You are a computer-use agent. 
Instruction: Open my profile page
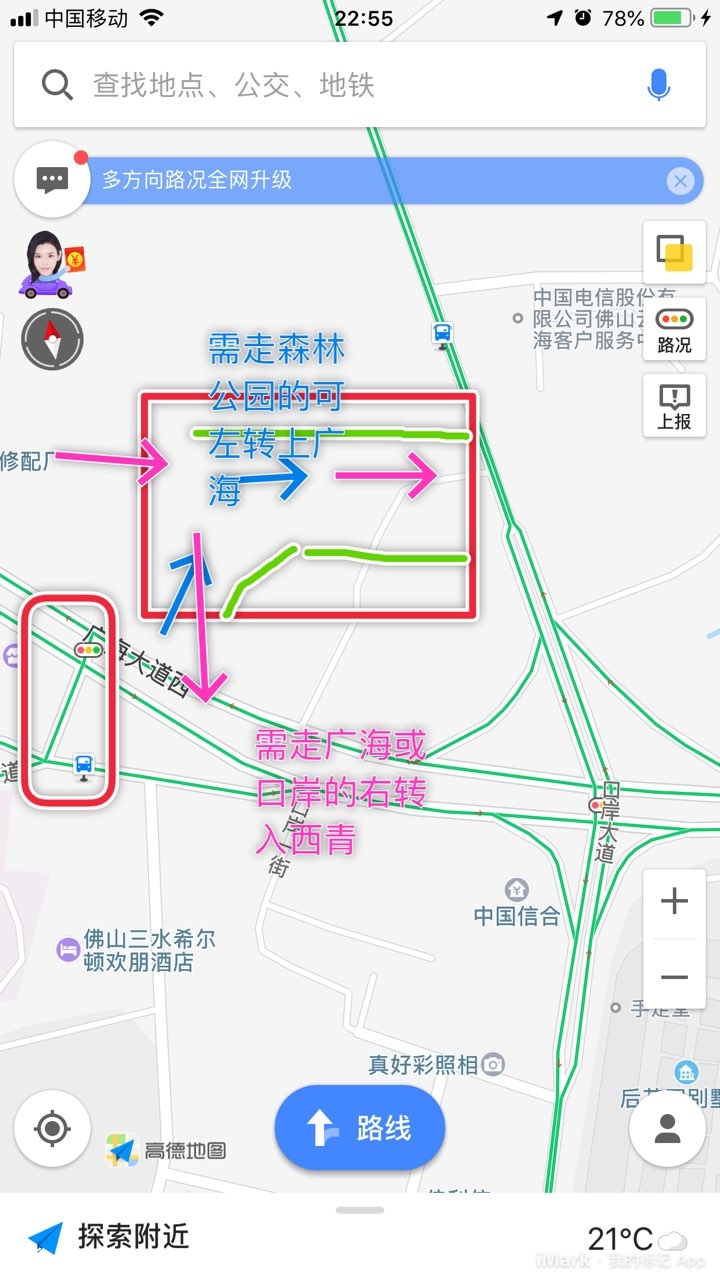667,1129
